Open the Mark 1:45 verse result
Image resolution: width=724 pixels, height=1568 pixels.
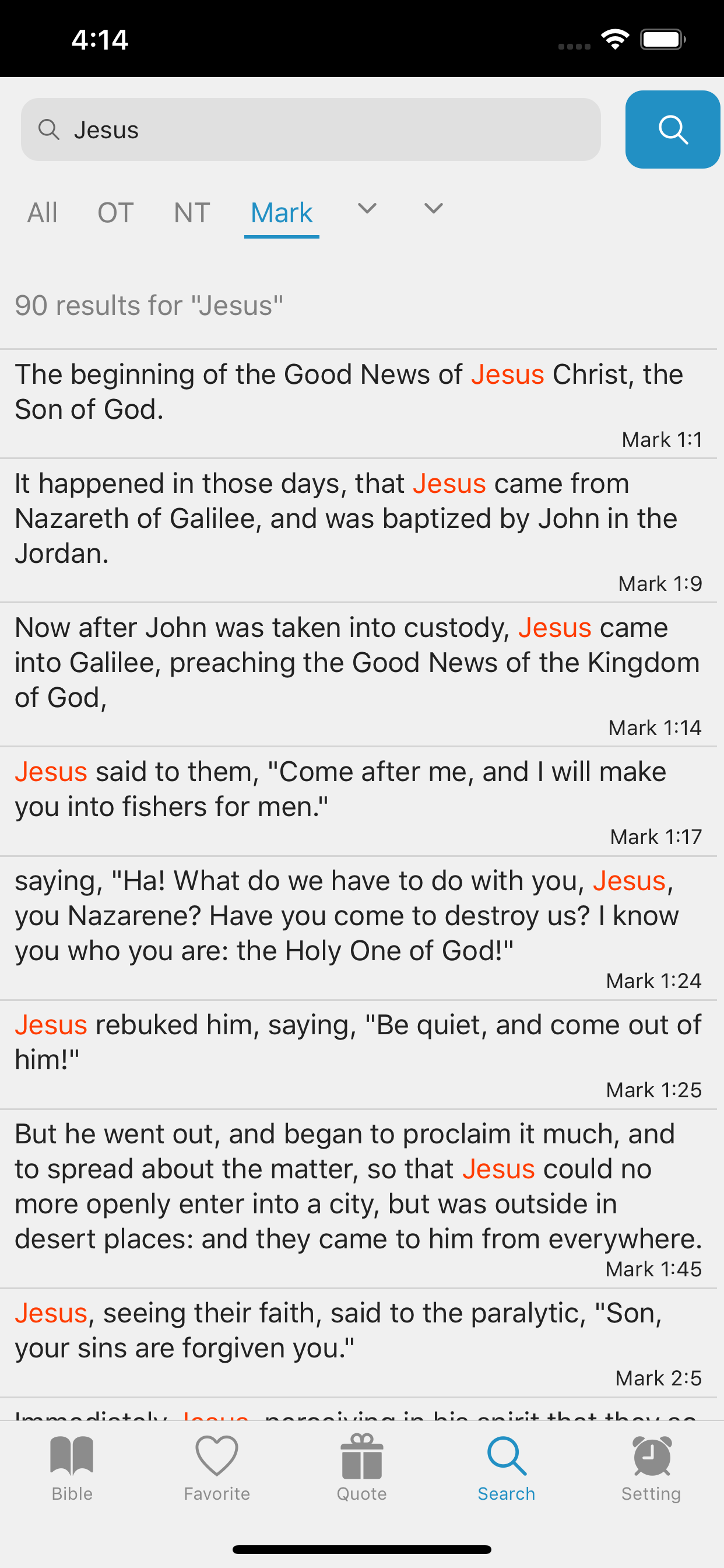359,1198
